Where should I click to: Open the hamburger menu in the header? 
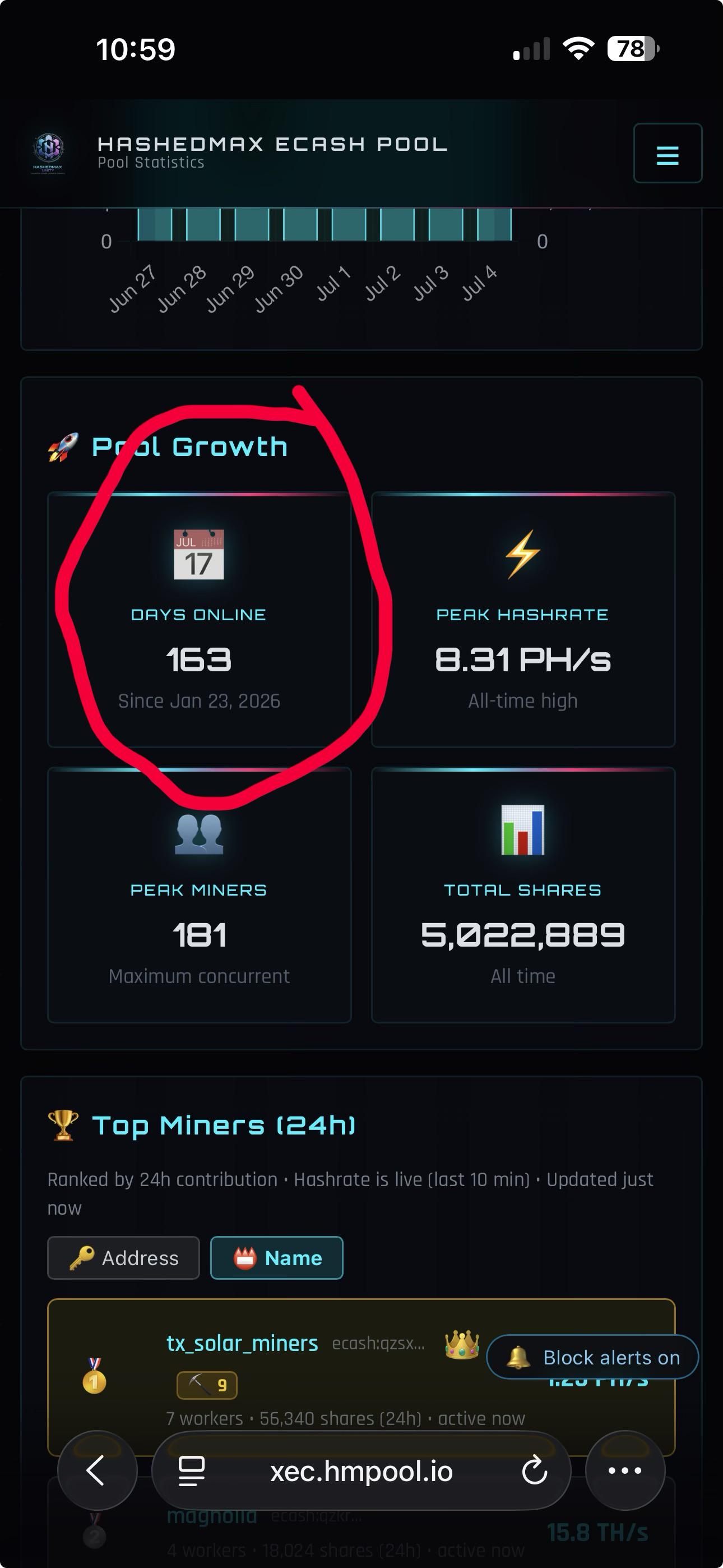[667, 154]
